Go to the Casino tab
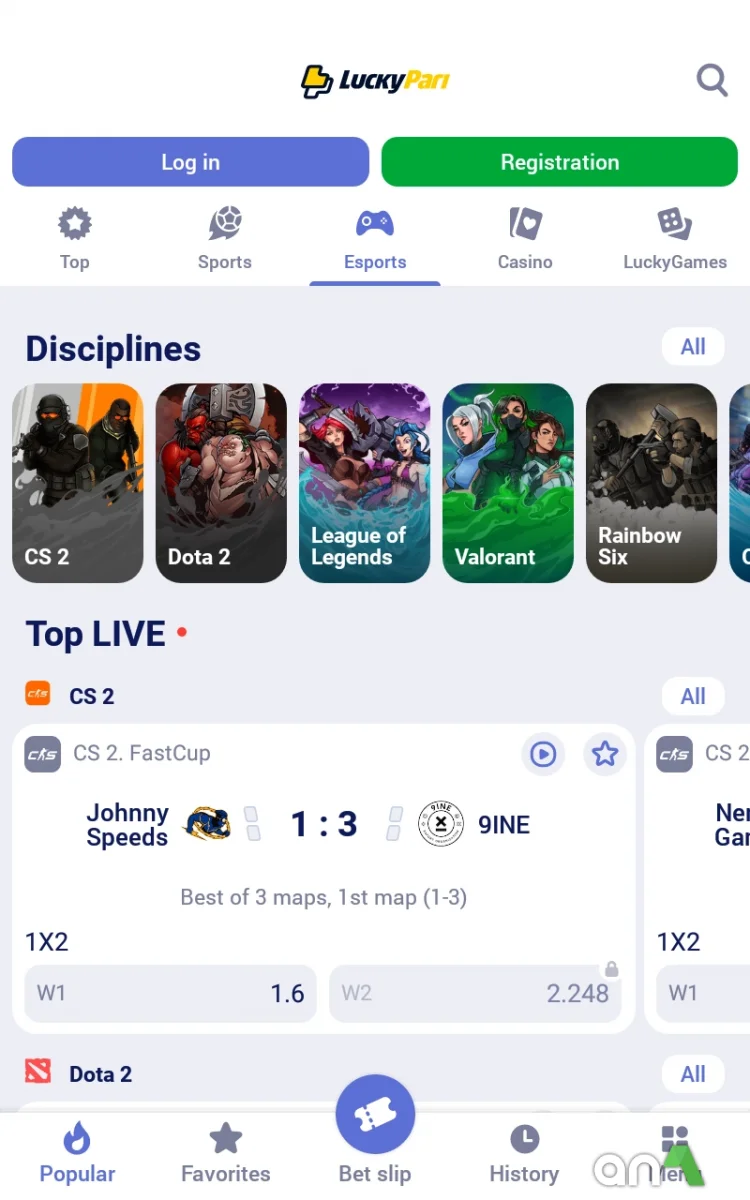Screen dimensions: 750x1200 pos(525,239)
